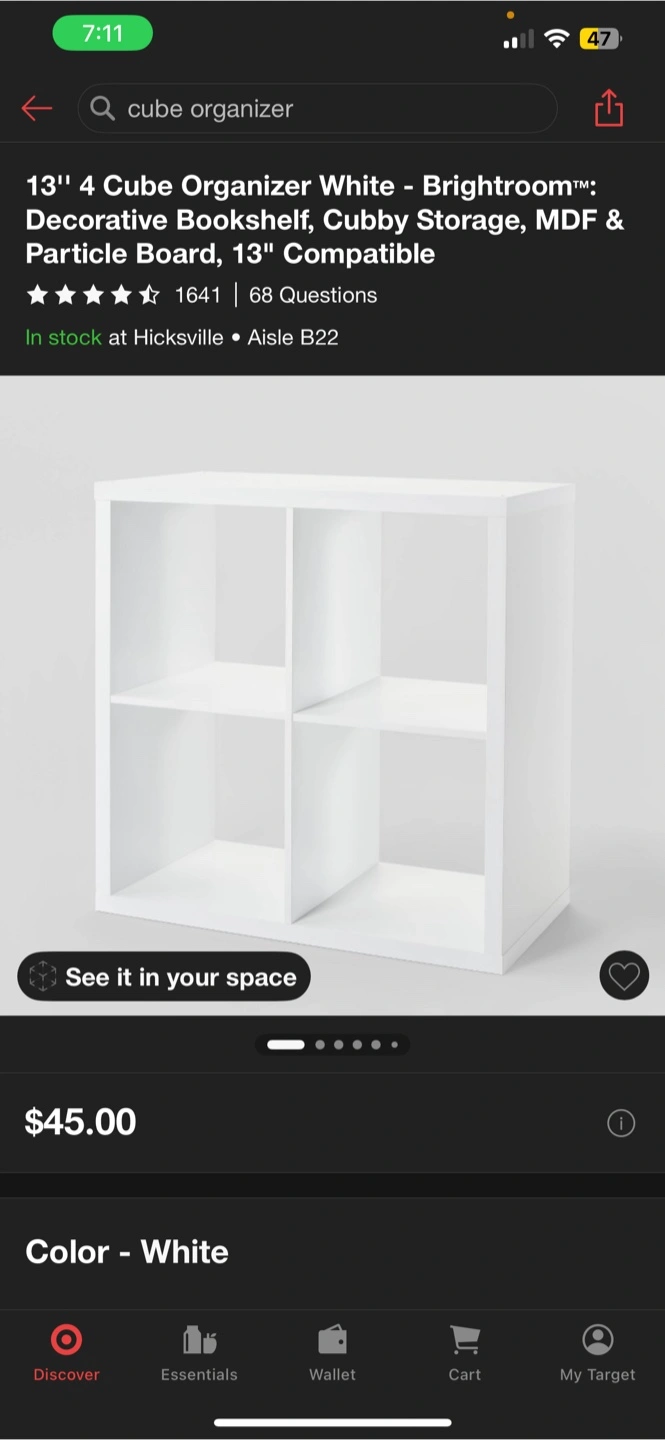Viewport: 665px width, 1440px height.
Task: Open the 1641 star ratings
Action: (124, 295)
